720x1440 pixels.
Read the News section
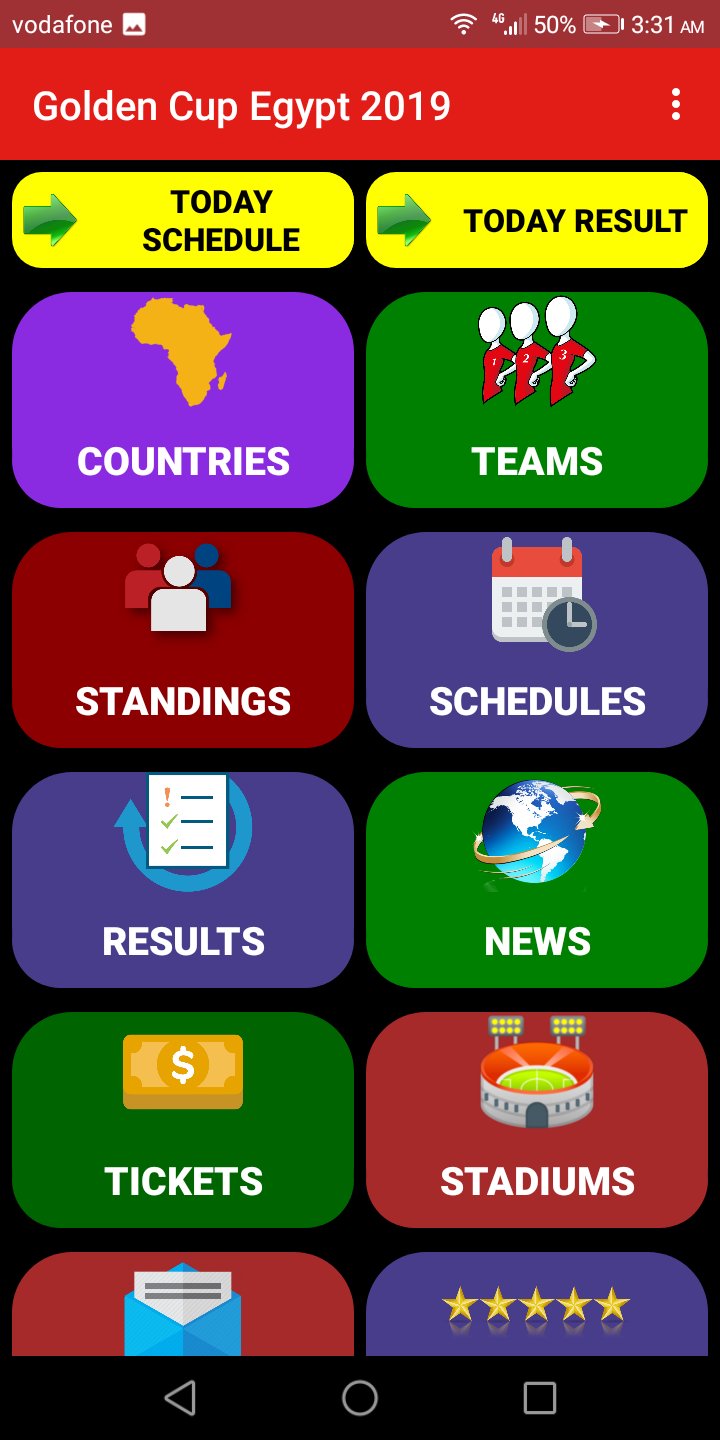click(537, 880)
